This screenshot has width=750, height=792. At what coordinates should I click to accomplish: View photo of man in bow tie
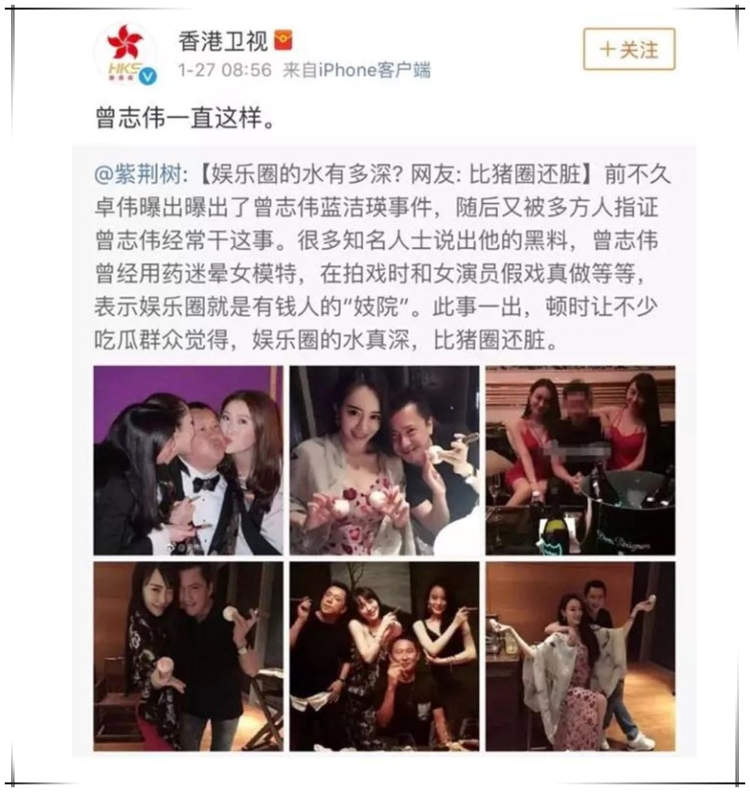(189, 460)
